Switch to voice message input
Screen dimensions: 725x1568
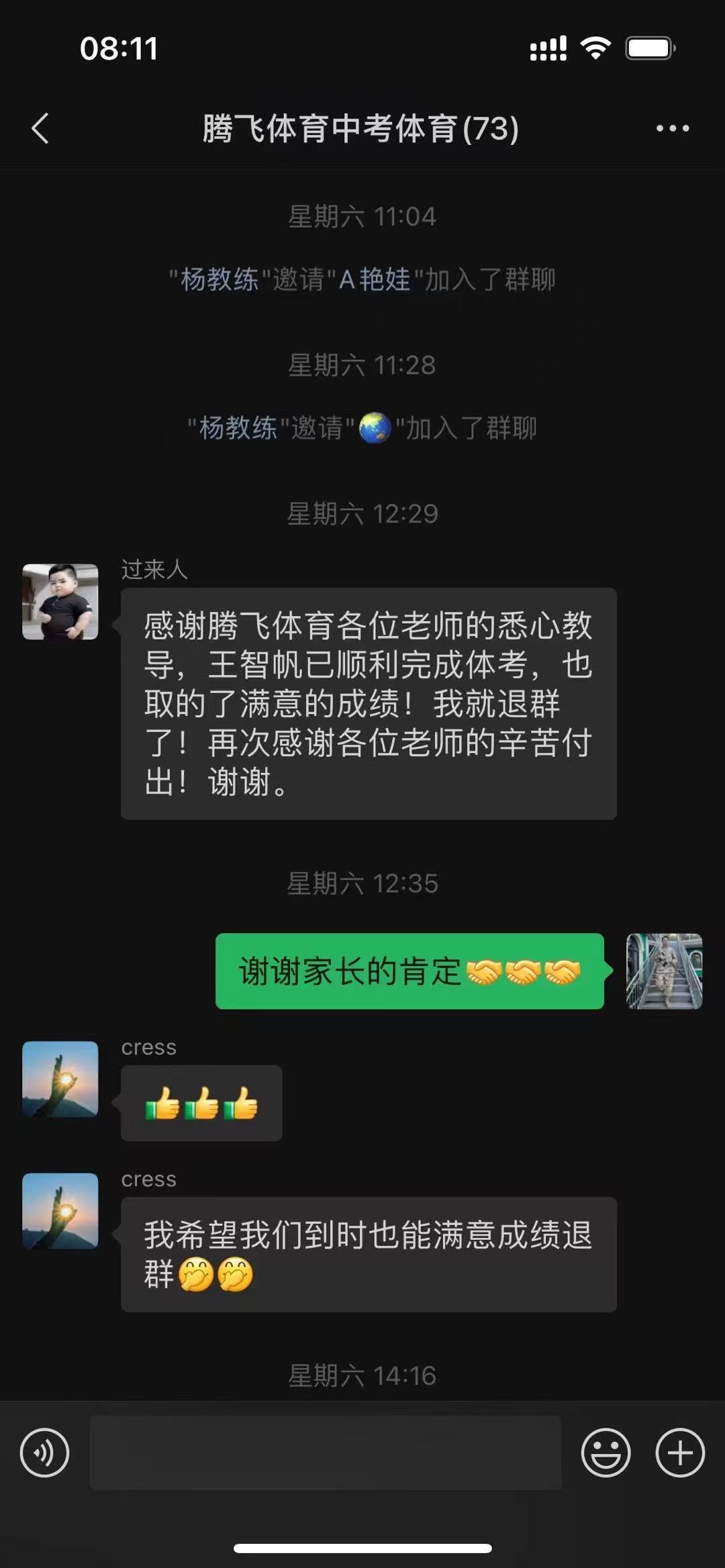(x=44, y=1453)
